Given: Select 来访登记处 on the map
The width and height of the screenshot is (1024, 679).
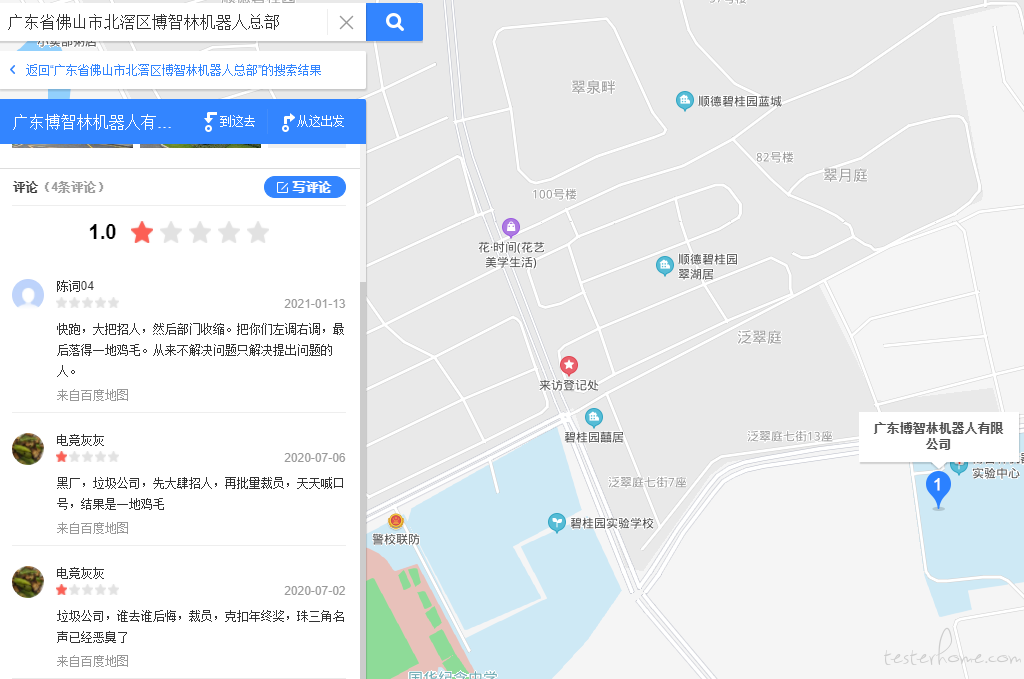Looking at the screenshot, I should (568, 366).
